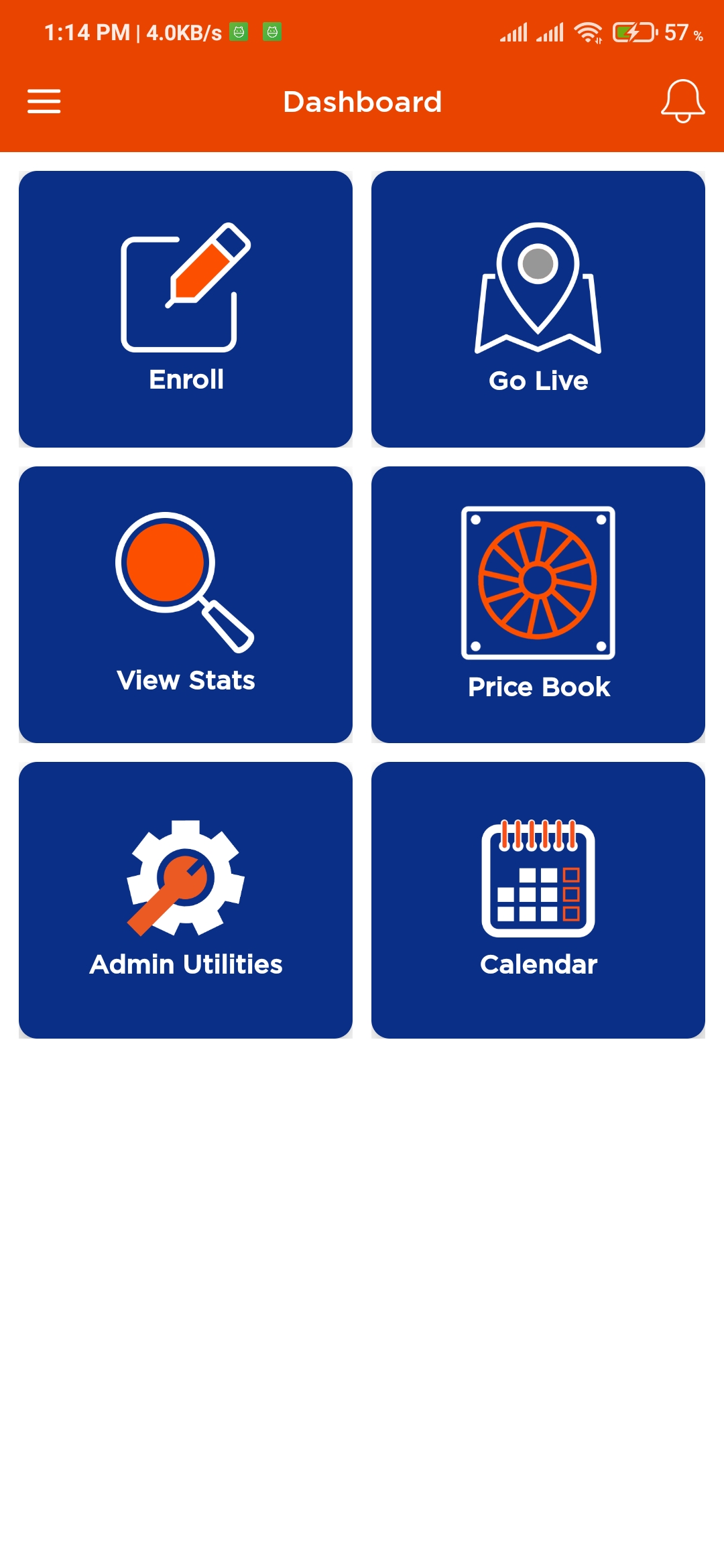Tap the Price Book tile
This screenshot has height=1568, width=724.
click(x=538, y=604)
